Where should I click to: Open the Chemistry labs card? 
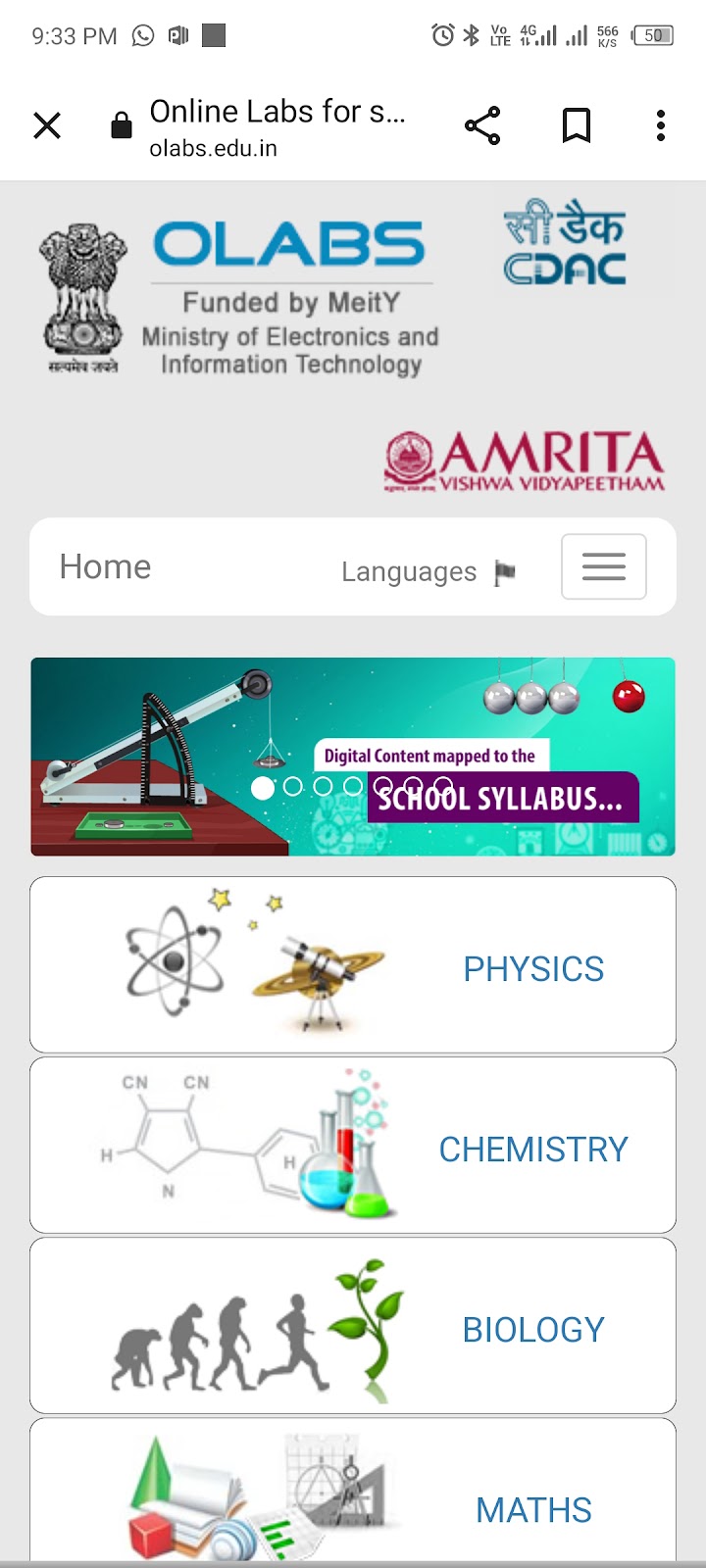click(x=353, y=1146)
